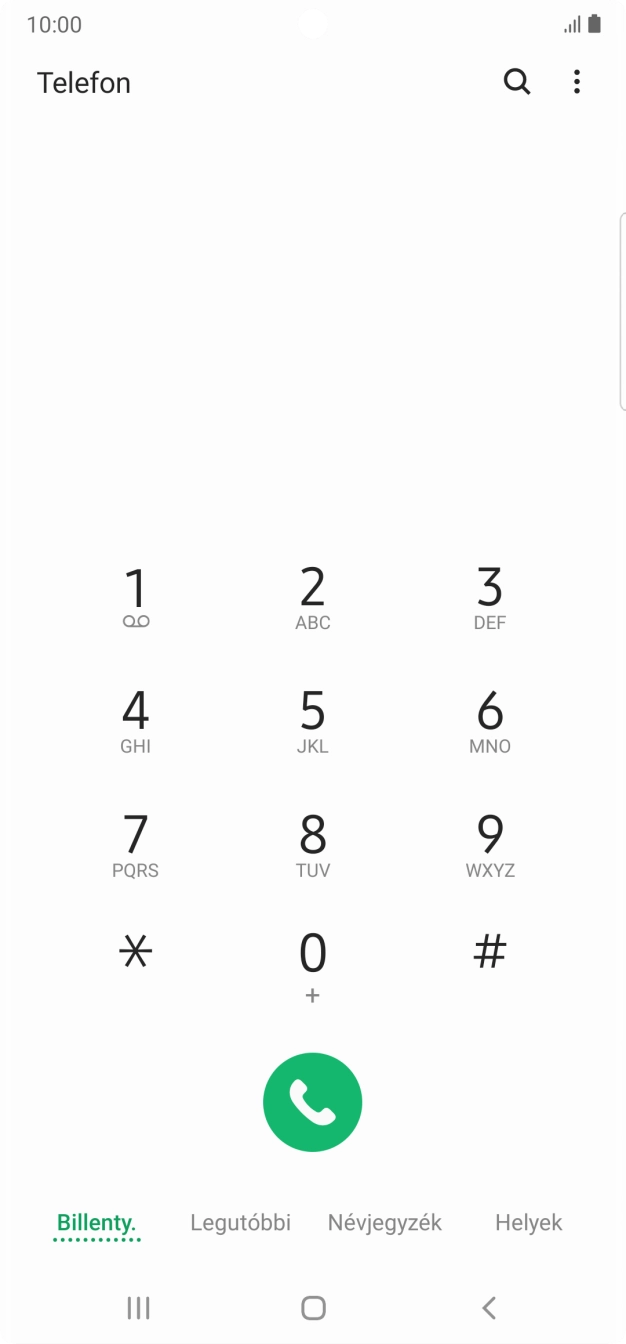Screen dimensions: 626x1344
Task: Switch to the Helyek tab
Action: coord(528,1222)
